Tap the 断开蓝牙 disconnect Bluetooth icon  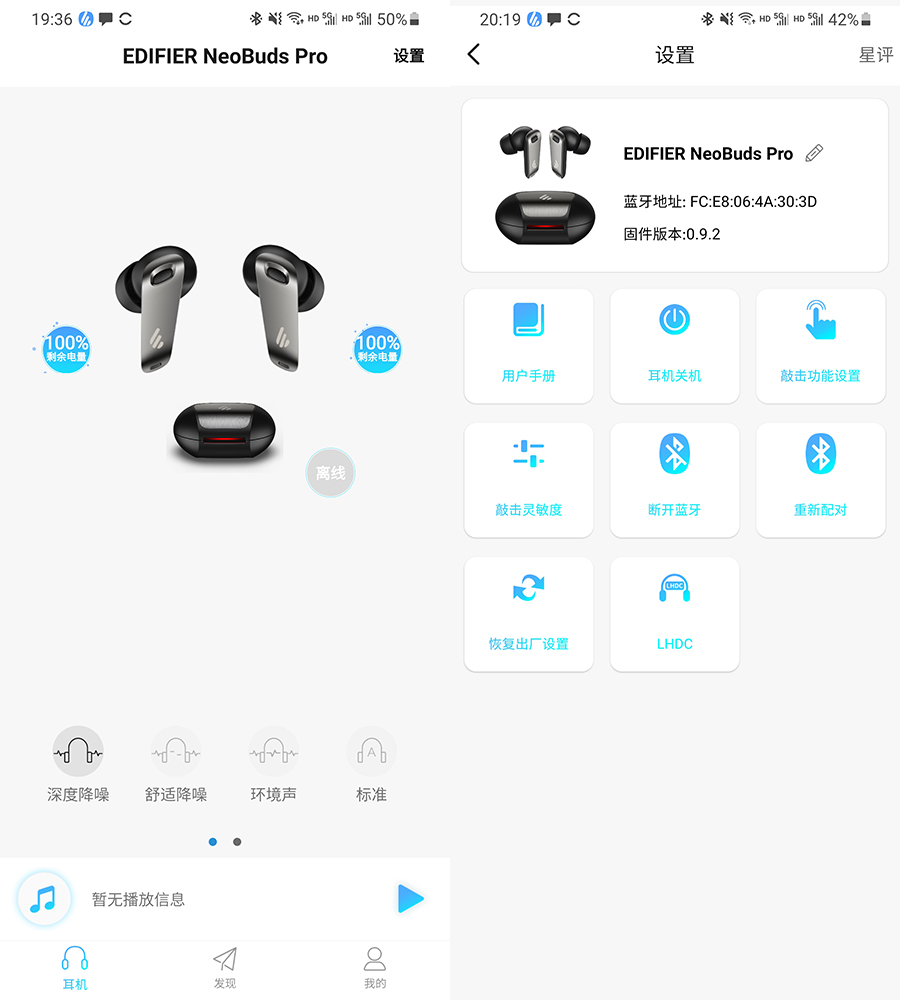coord(674,479)
